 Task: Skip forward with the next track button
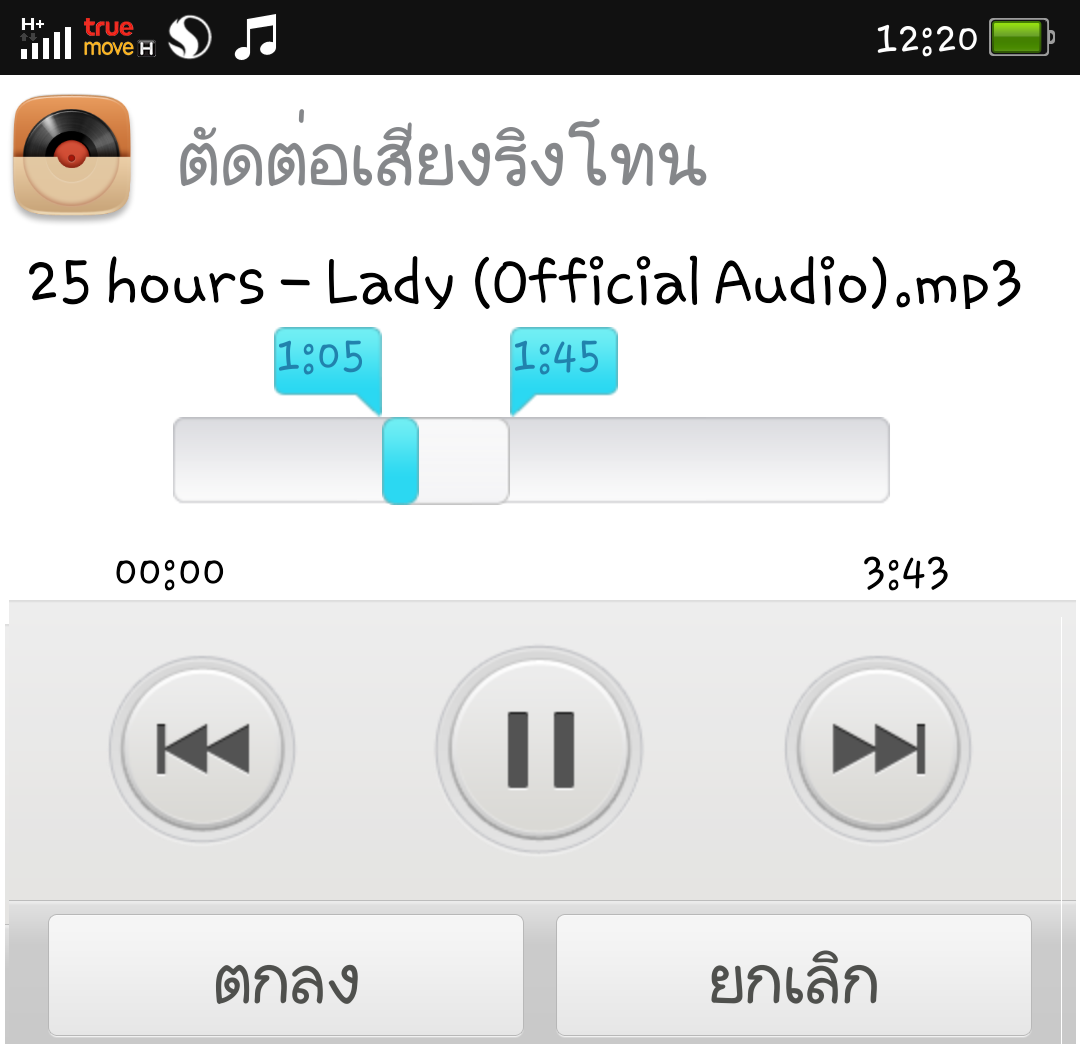878,748
